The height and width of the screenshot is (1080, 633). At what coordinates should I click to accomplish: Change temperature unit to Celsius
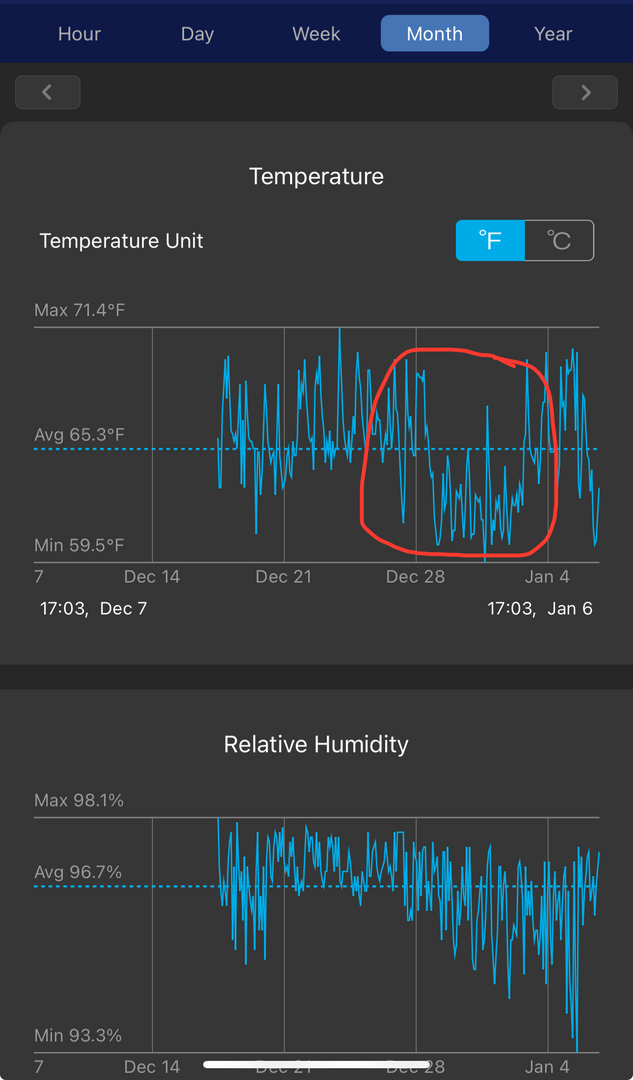559,241
